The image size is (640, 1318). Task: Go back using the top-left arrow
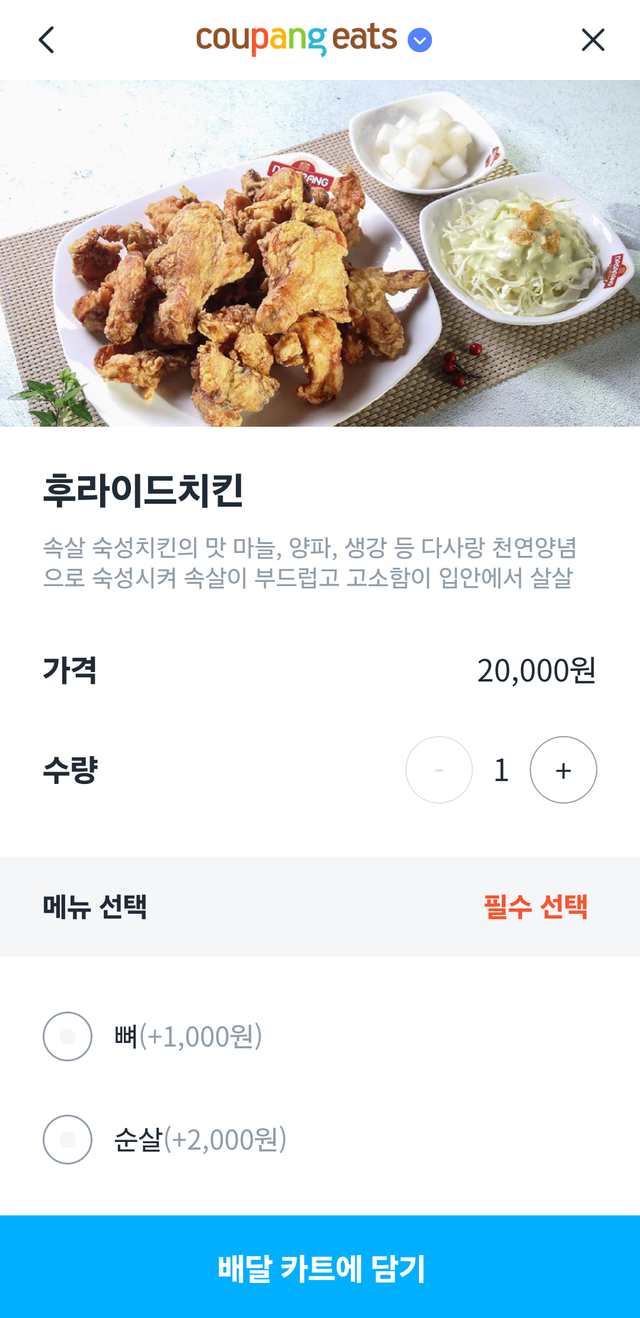[x=46, y=40]
